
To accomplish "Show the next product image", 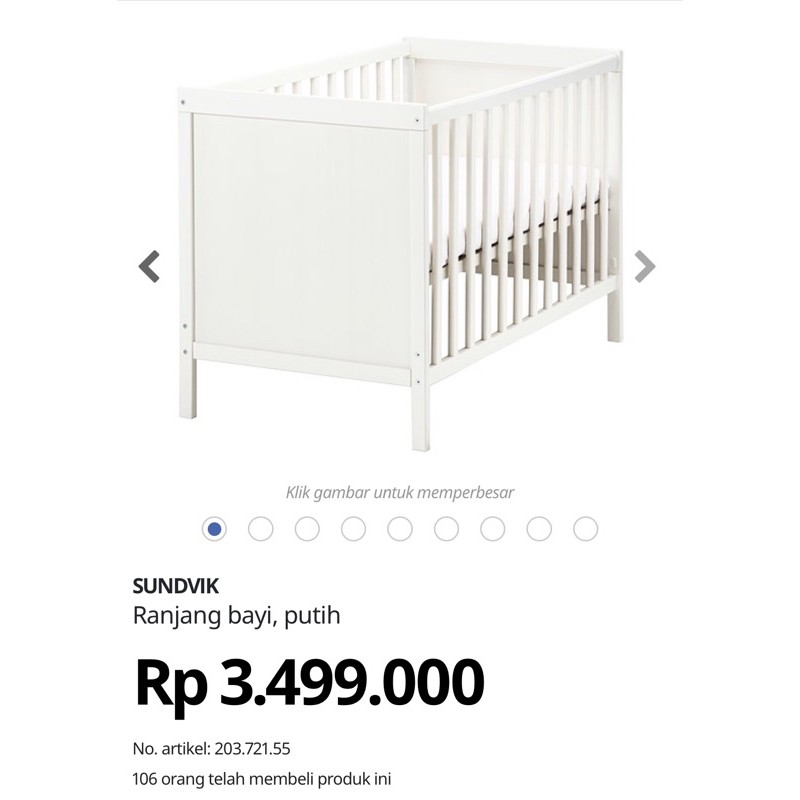I will (645, 267).
